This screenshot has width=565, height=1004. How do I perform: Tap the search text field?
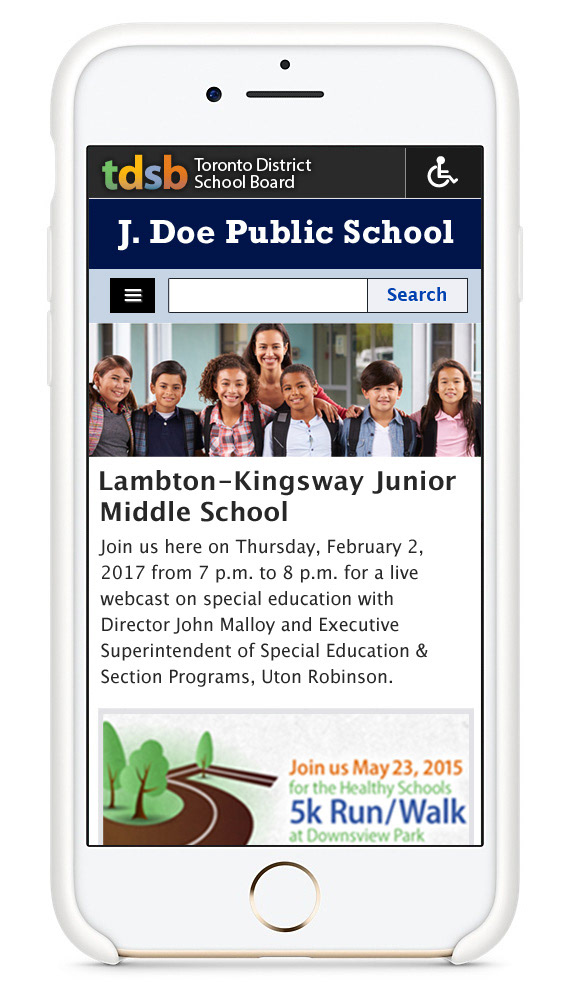point(268,295)
